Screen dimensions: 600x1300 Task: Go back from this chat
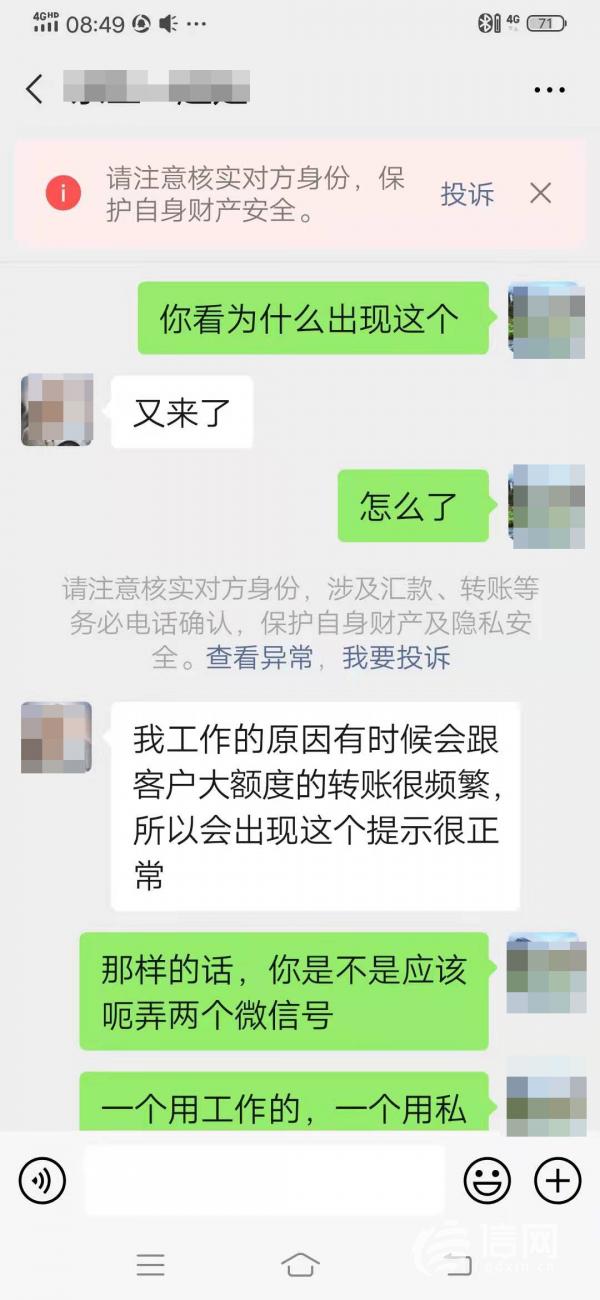pos(34,89)
